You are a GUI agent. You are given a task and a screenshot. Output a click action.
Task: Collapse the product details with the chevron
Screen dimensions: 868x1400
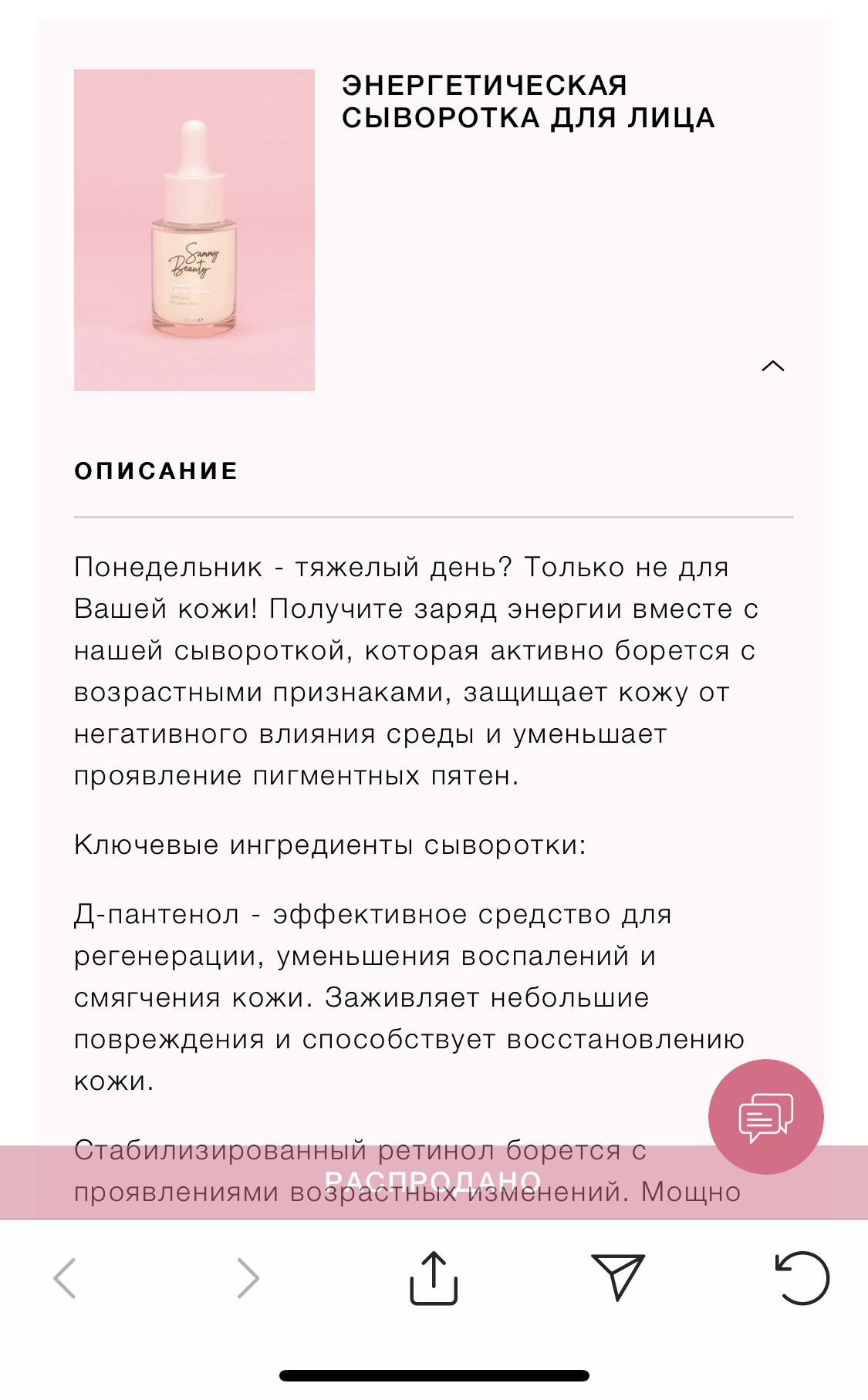pos(772,366)
